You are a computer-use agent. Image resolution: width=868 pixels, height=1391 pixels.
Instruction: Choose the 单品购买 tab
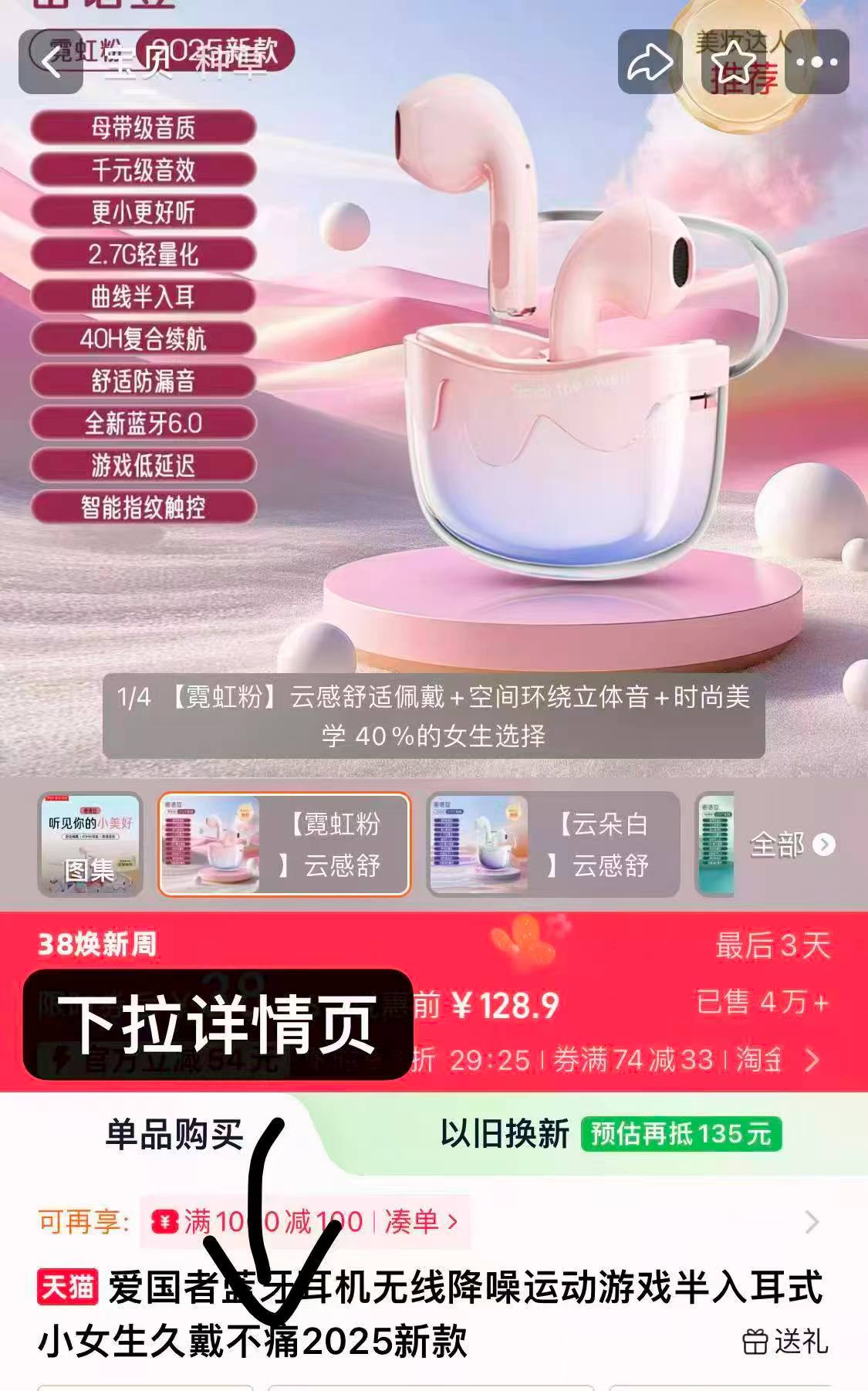click(x=174, y=1135)
